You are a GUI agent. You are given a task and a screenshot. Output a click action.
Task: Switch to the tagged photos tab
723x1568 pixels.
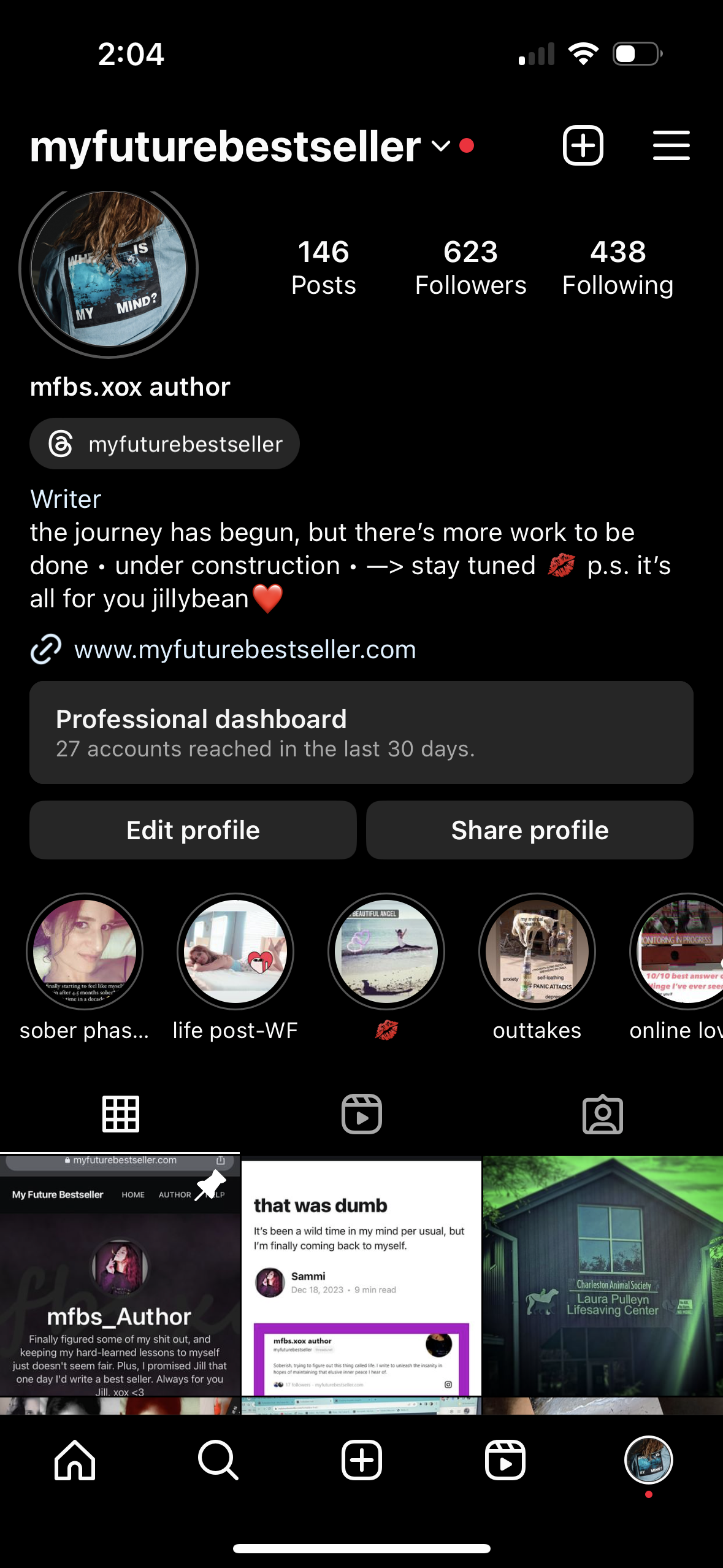tap(602, 1113)
